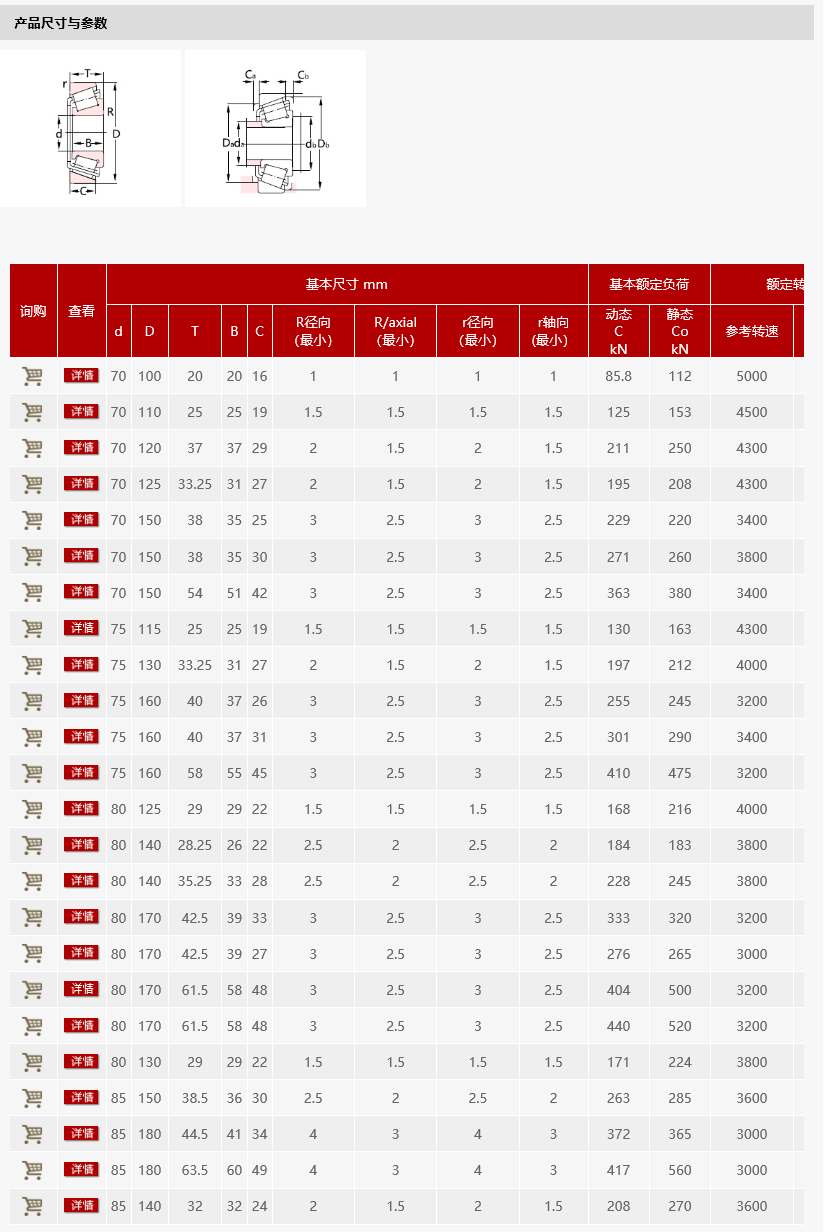840x1232 pixels.
Task: View details of the 80×140×28.25 bearing
Action: (x=81, y=845)
